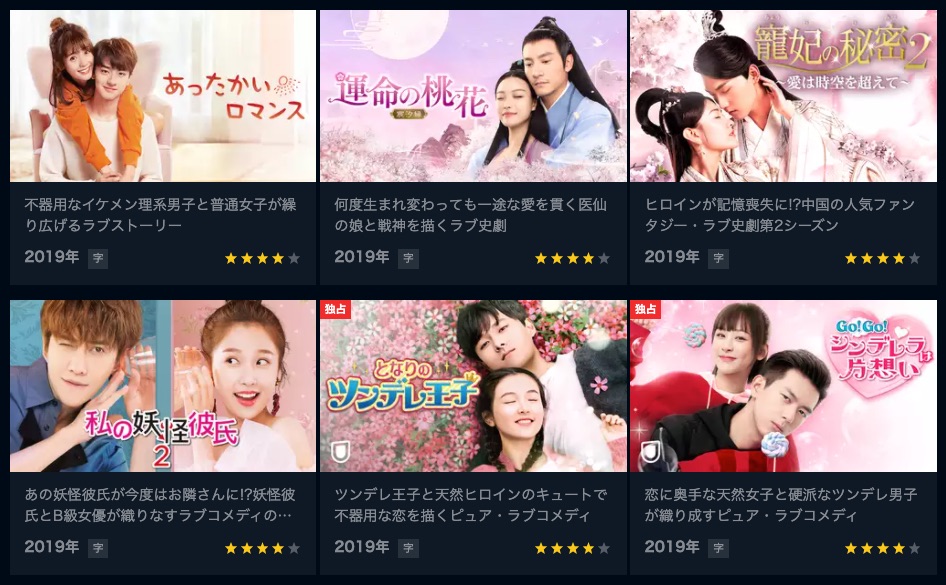Open the 運命の桃花 drama card
Viewport: 946px width, 585px height.
point(473,96)
